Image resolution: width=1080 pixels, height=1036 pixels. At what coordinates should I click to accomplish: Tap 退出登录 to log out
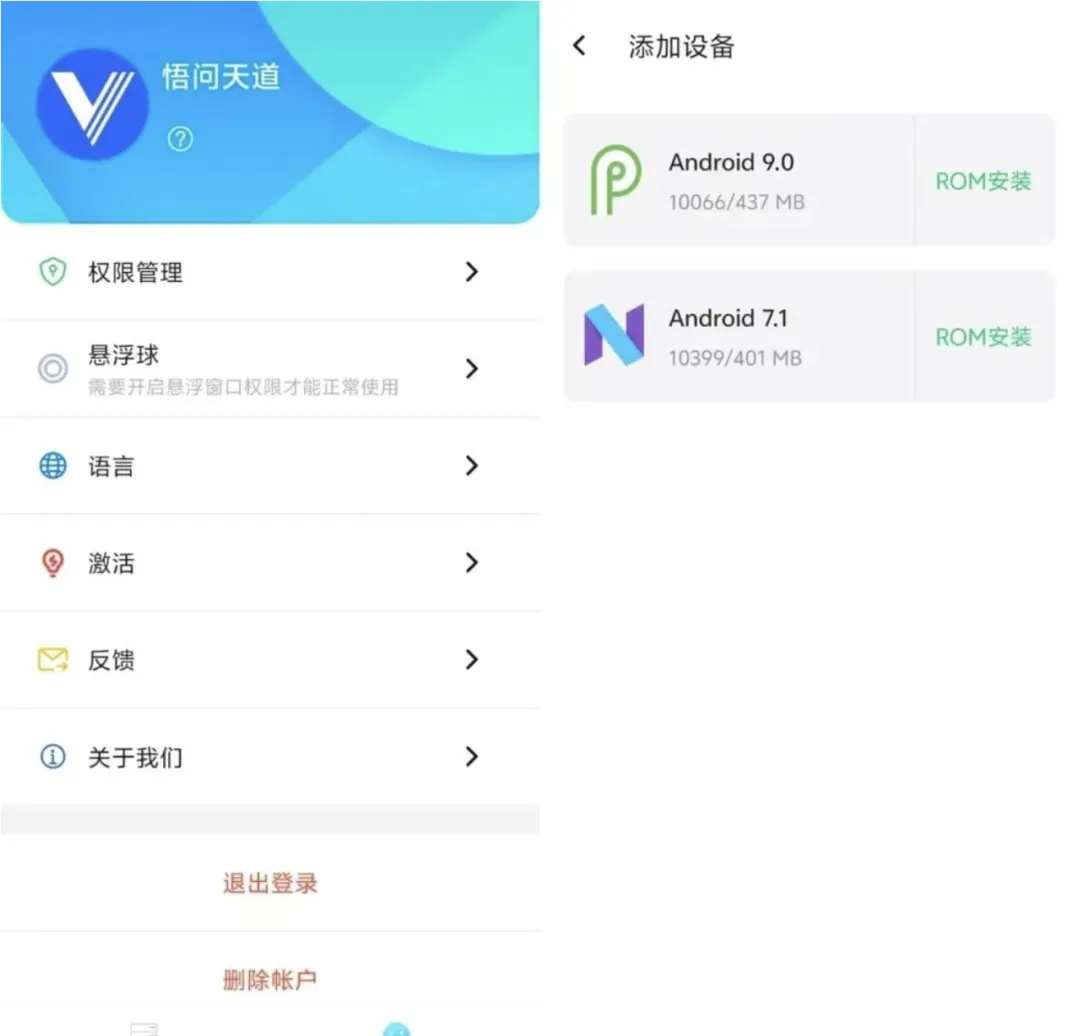(270, 883)
